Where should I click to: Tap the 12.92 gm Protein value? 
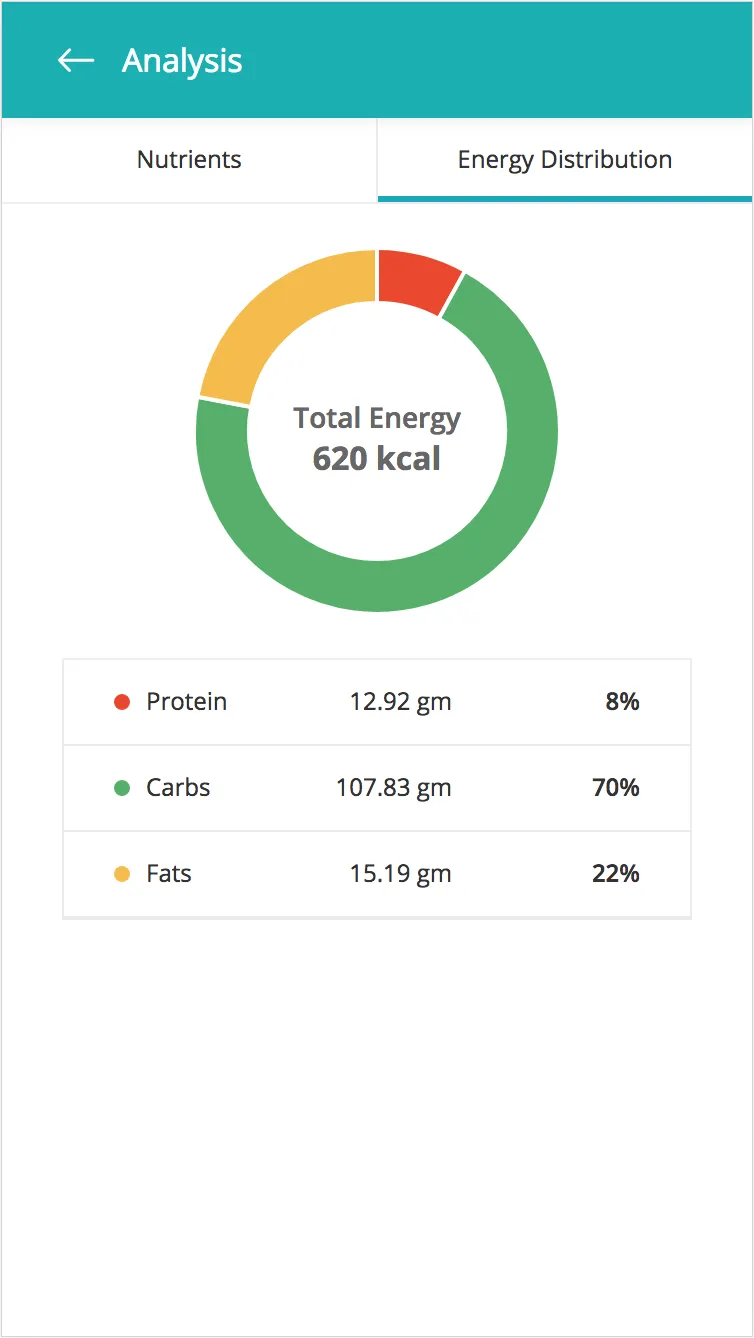click(x=401, y=702)
